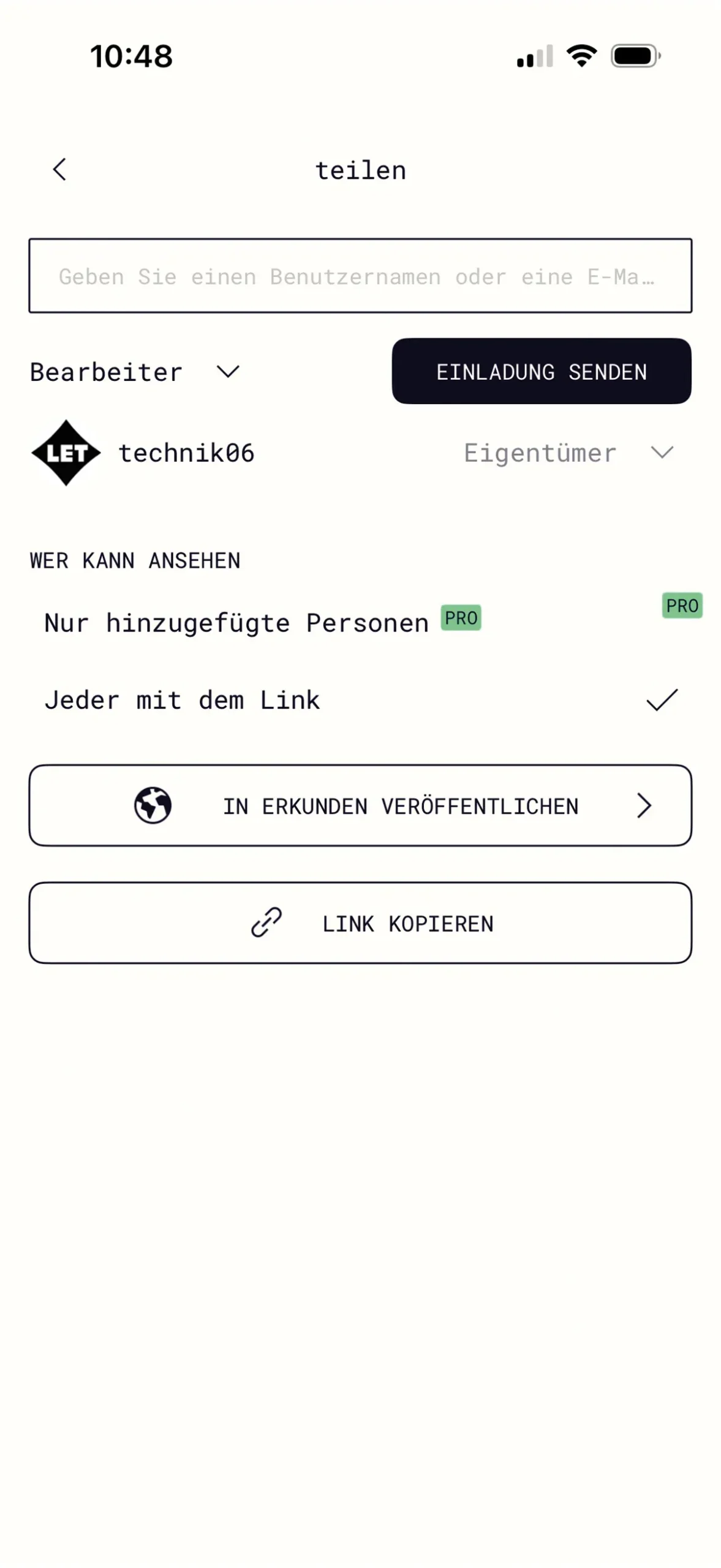Viewport: 721px width, 1568px height.
Task: Focus the username or email input field
Action: tap(360, 276)
